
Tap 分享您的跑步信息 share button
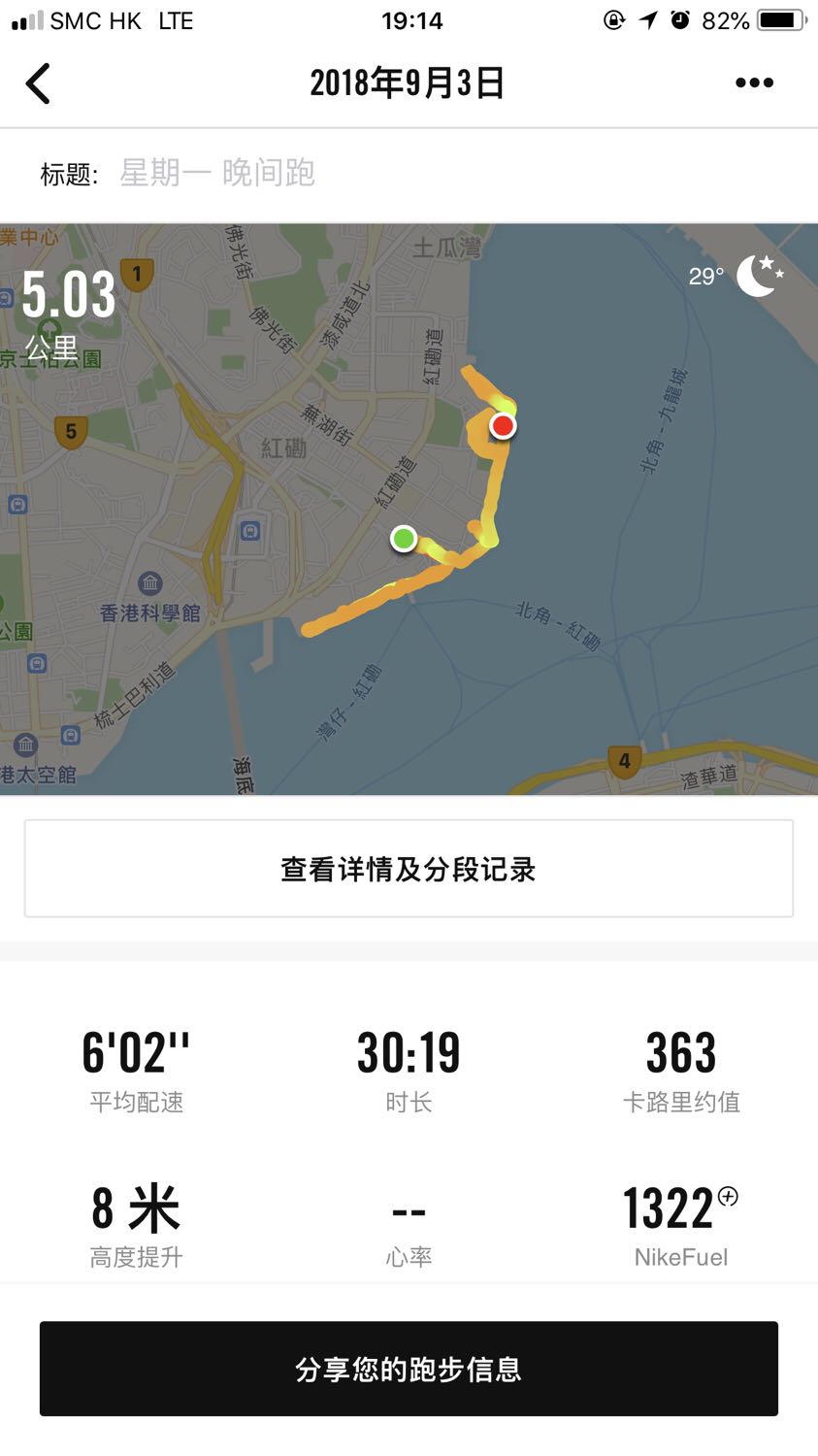[x=409, y=1369]
